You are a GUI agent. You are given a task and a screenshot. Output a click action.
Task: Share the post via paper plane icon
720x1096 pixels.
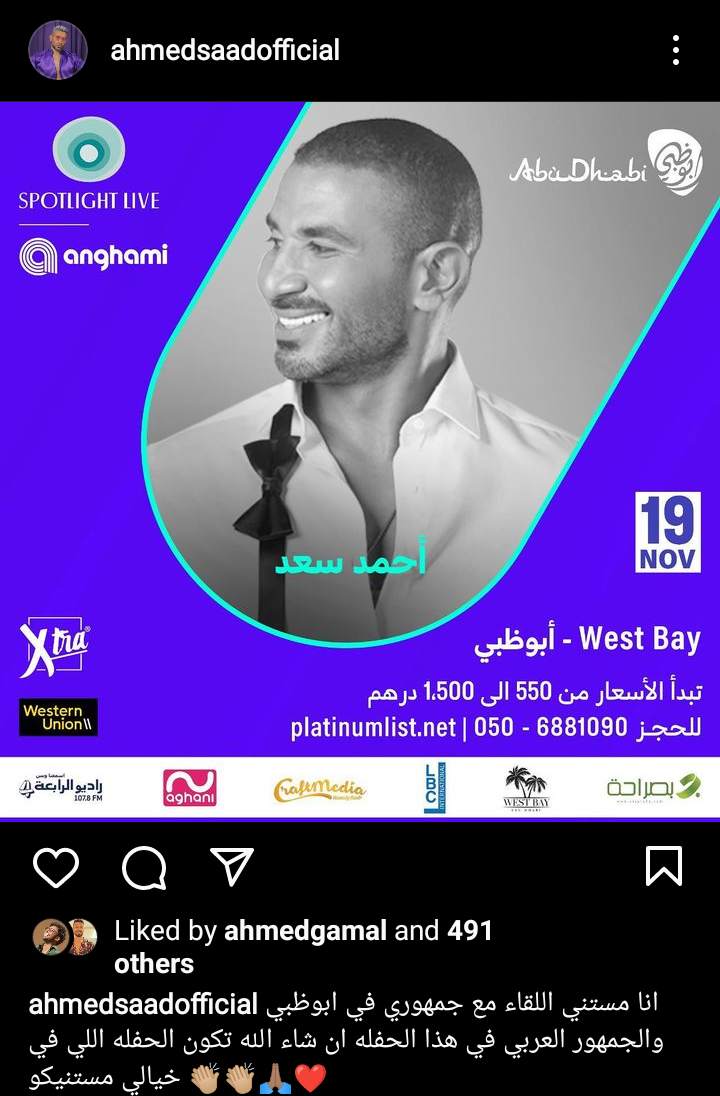tap(232, 866)
